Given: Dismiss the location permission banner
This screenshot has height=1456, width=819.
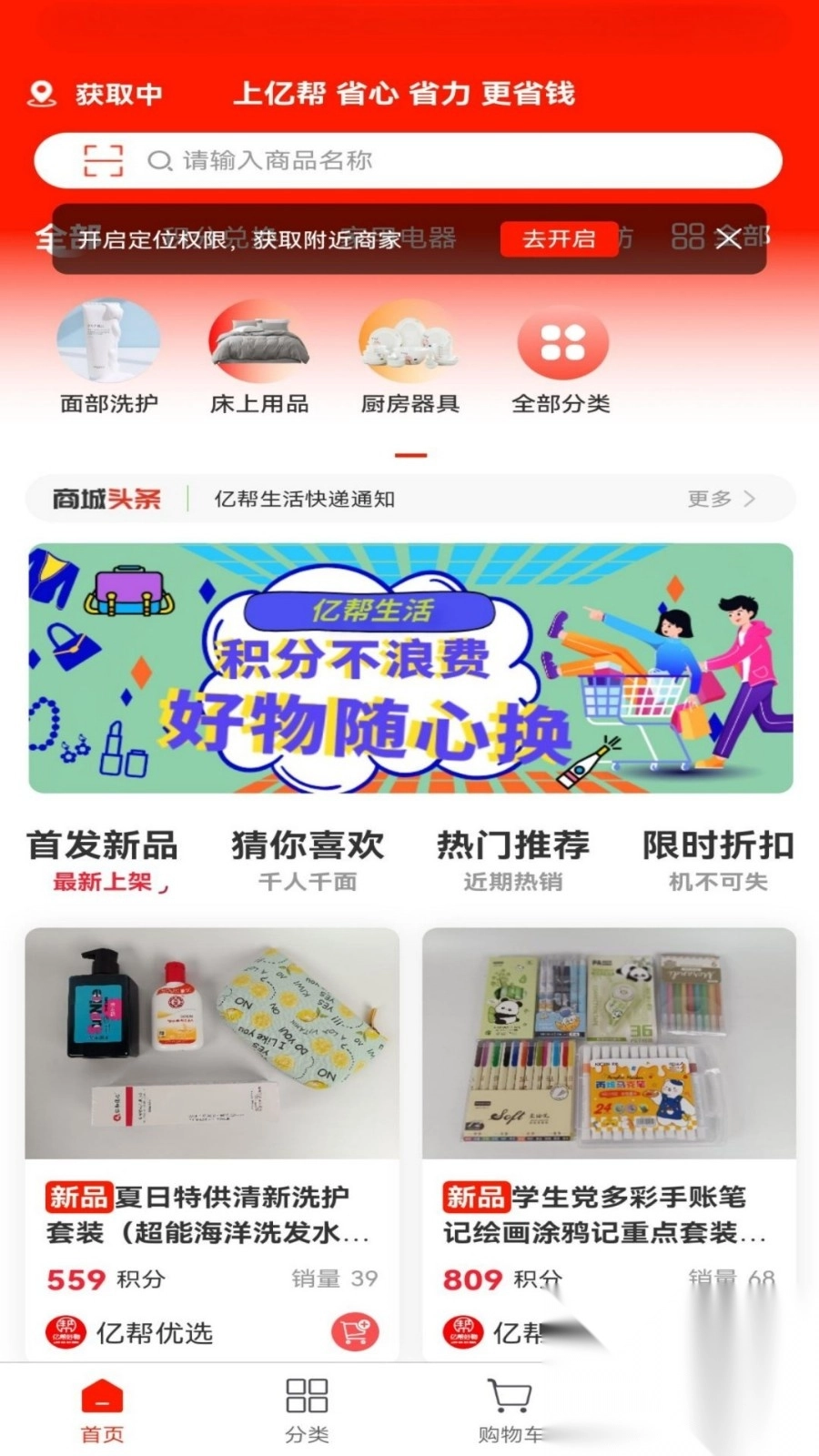Looking at the screenshot, I should point(728,239).
